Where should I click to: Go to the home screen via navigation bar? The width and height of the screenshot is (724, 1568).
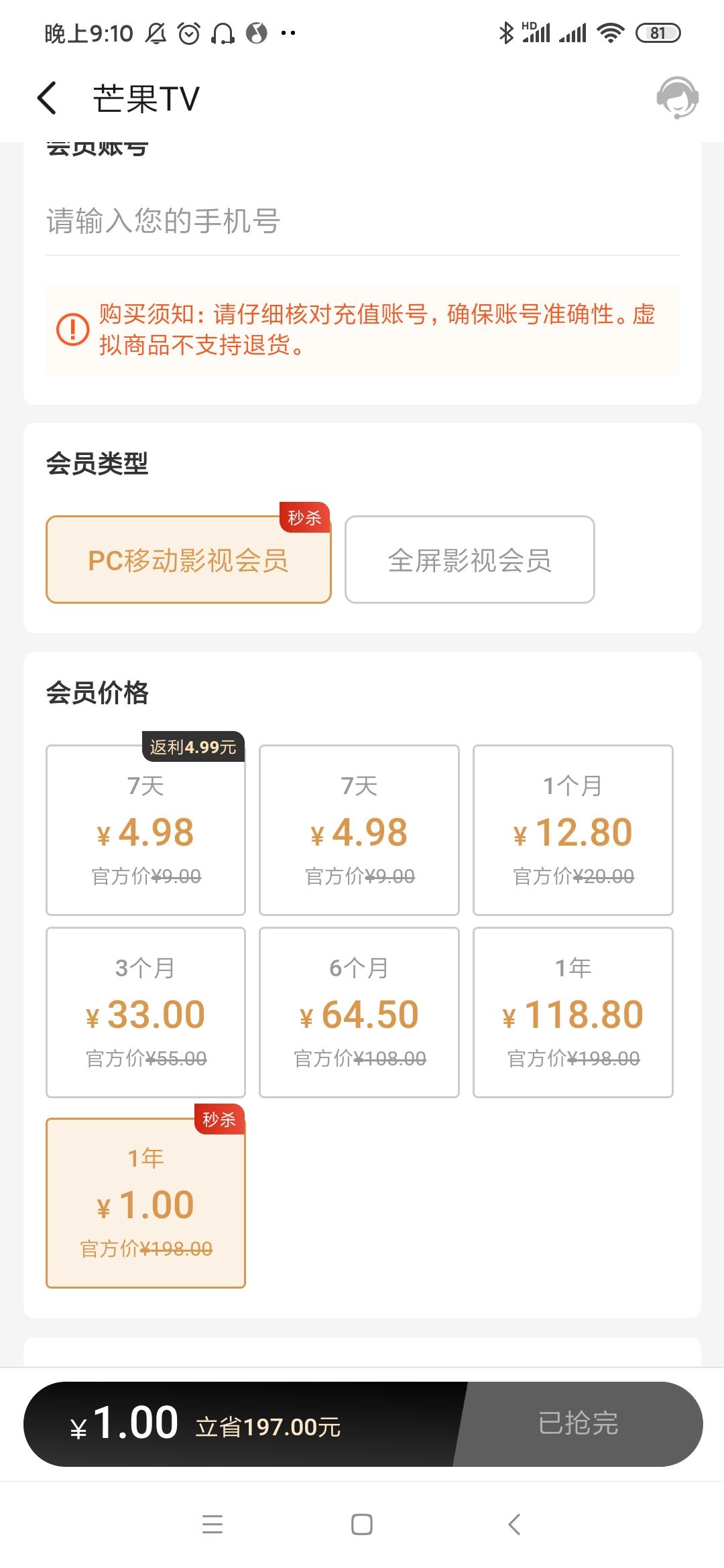(362, 1524)
